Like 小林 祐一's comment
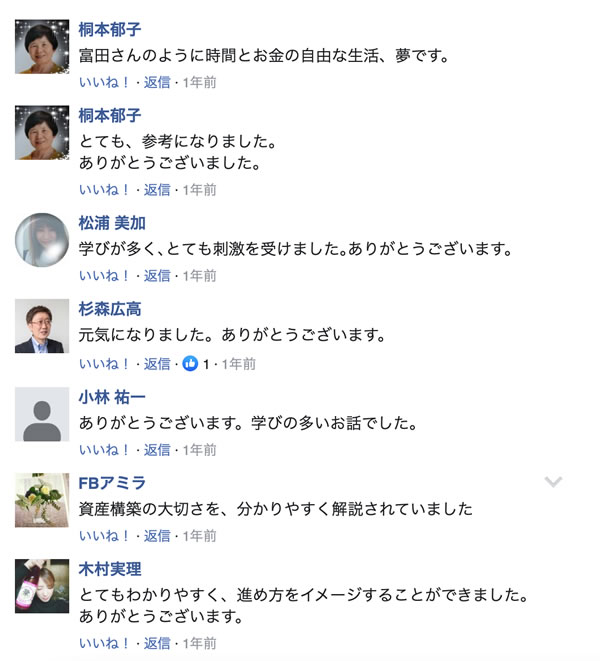Image resolution: width=600 pixels, height=661 pixels. coord(104,450)
